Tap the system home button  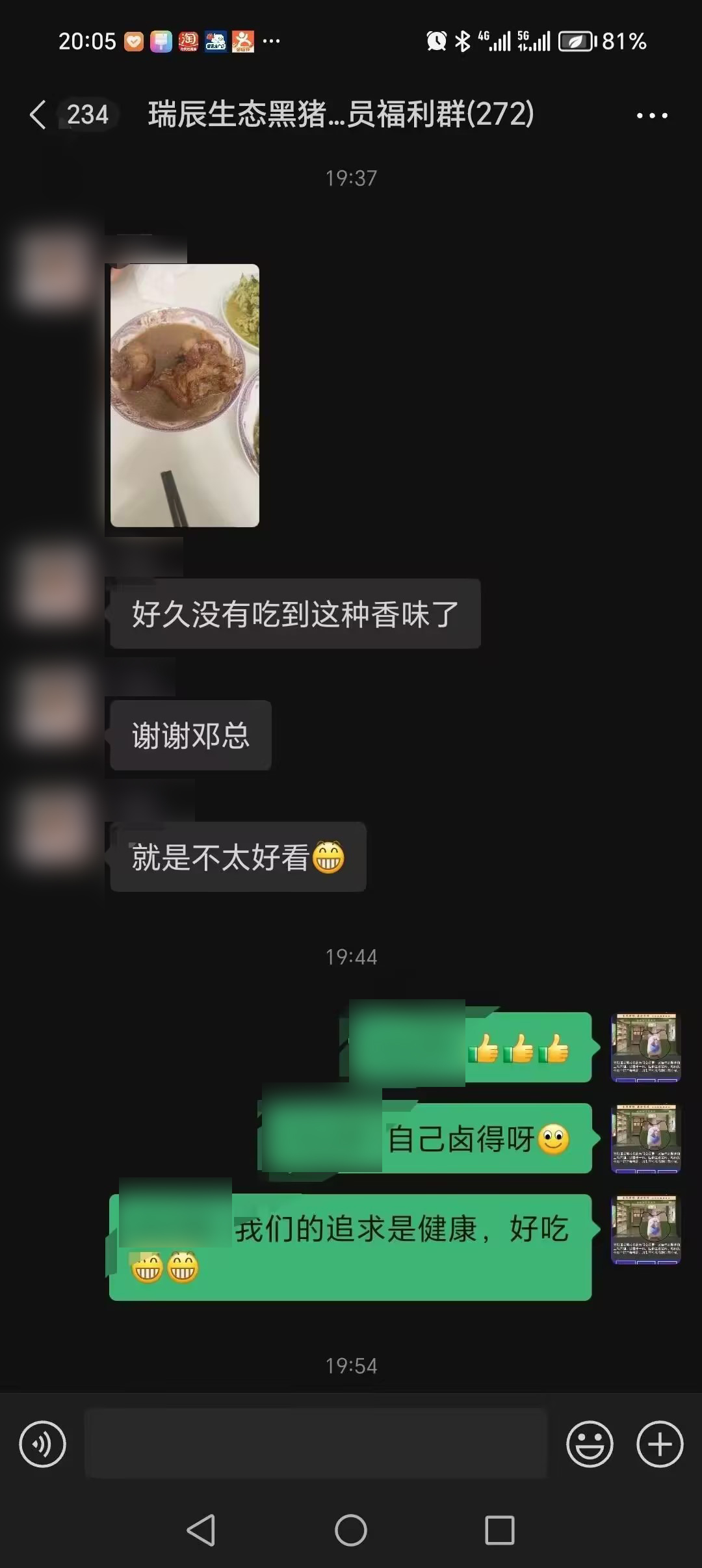[351, 1530]
